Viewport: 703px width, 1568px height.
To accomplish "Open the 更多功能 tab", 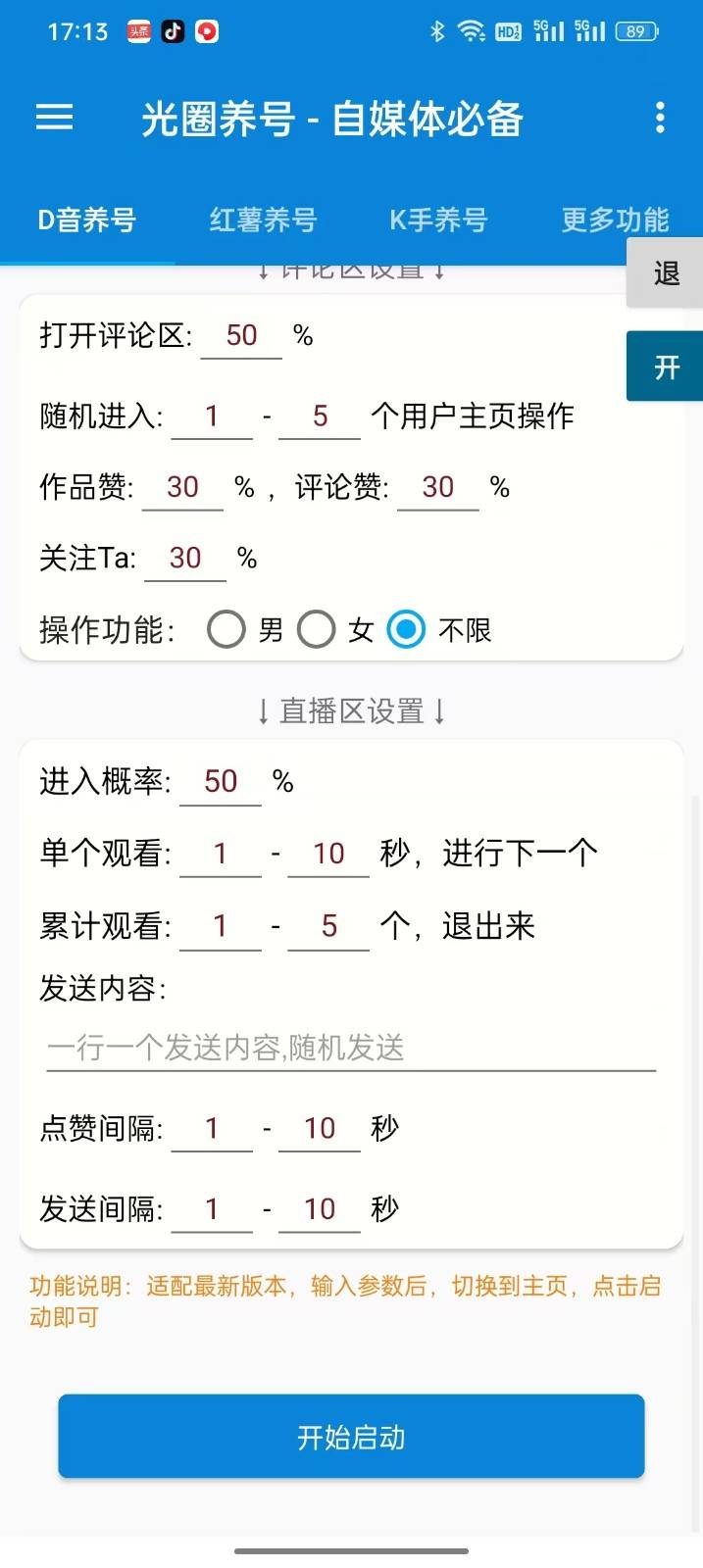I will pyautogui.click(x=615, y=220).
